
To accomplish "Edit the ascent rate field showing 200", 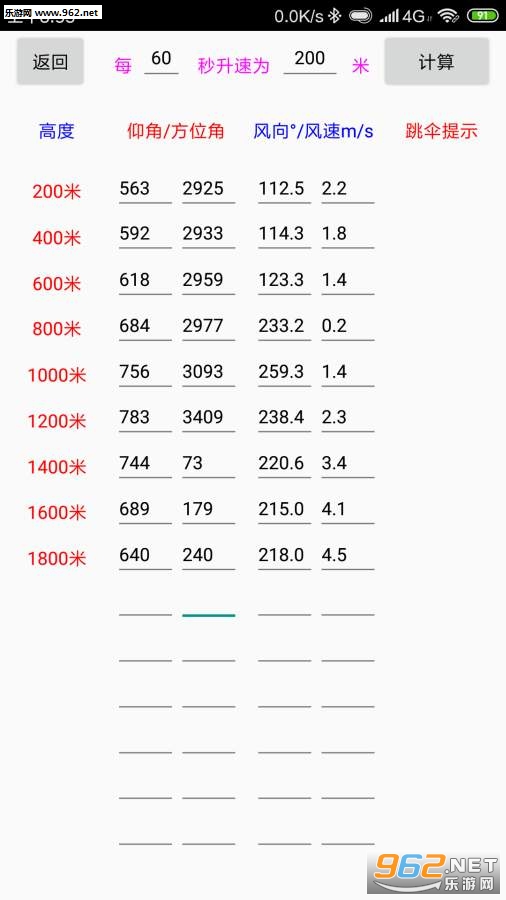I will [x=310, y=59].
